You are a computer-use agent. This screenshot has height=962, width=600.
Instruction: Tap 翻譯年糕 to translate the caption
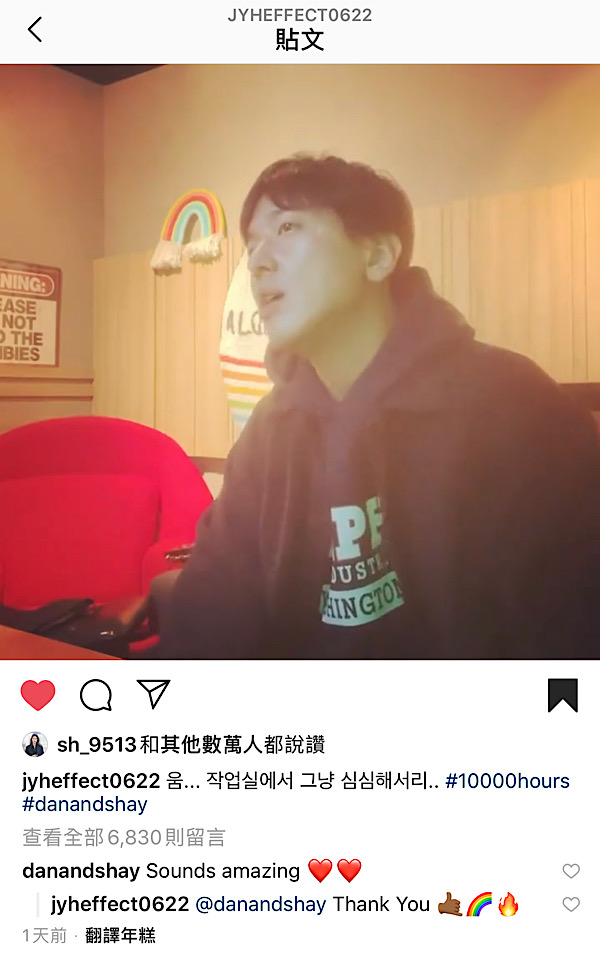pyautogui.click(x=120, y=936)
